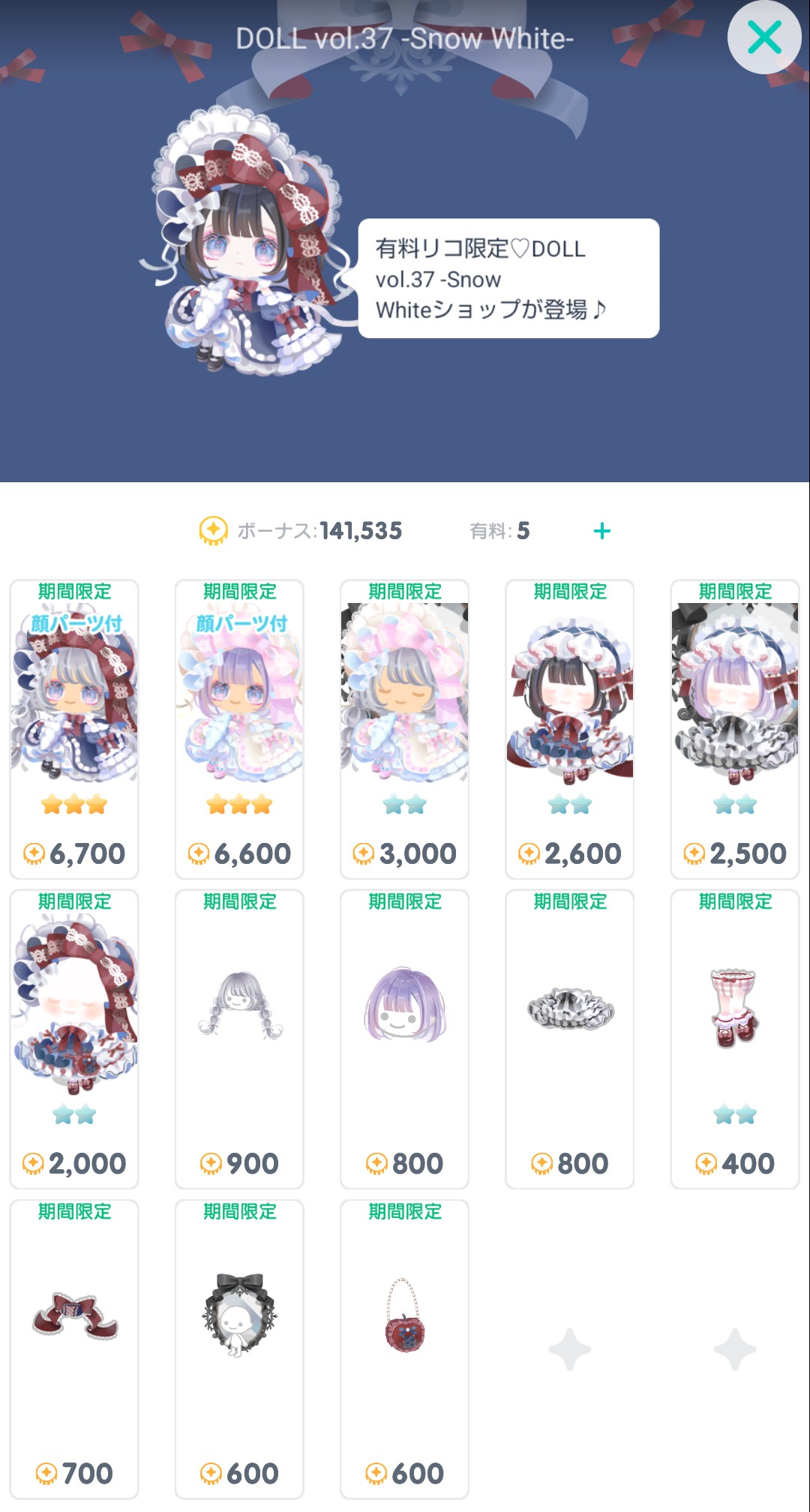
Task: Choose the purple hair for 800 coins
Action: [x=404, y=1038]
